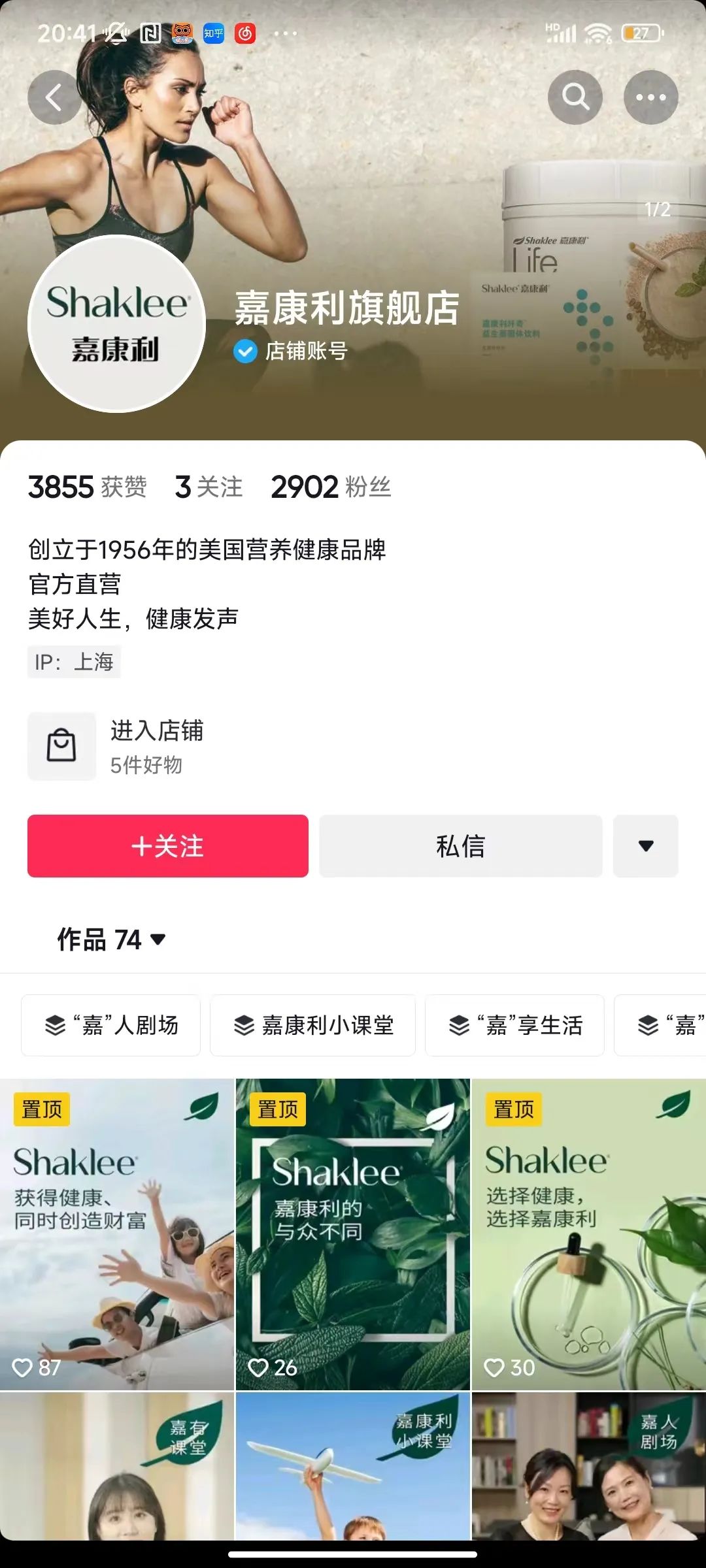Open search on the store profile
Viewport: 706px width, 1568px height.
click(575, 98)
